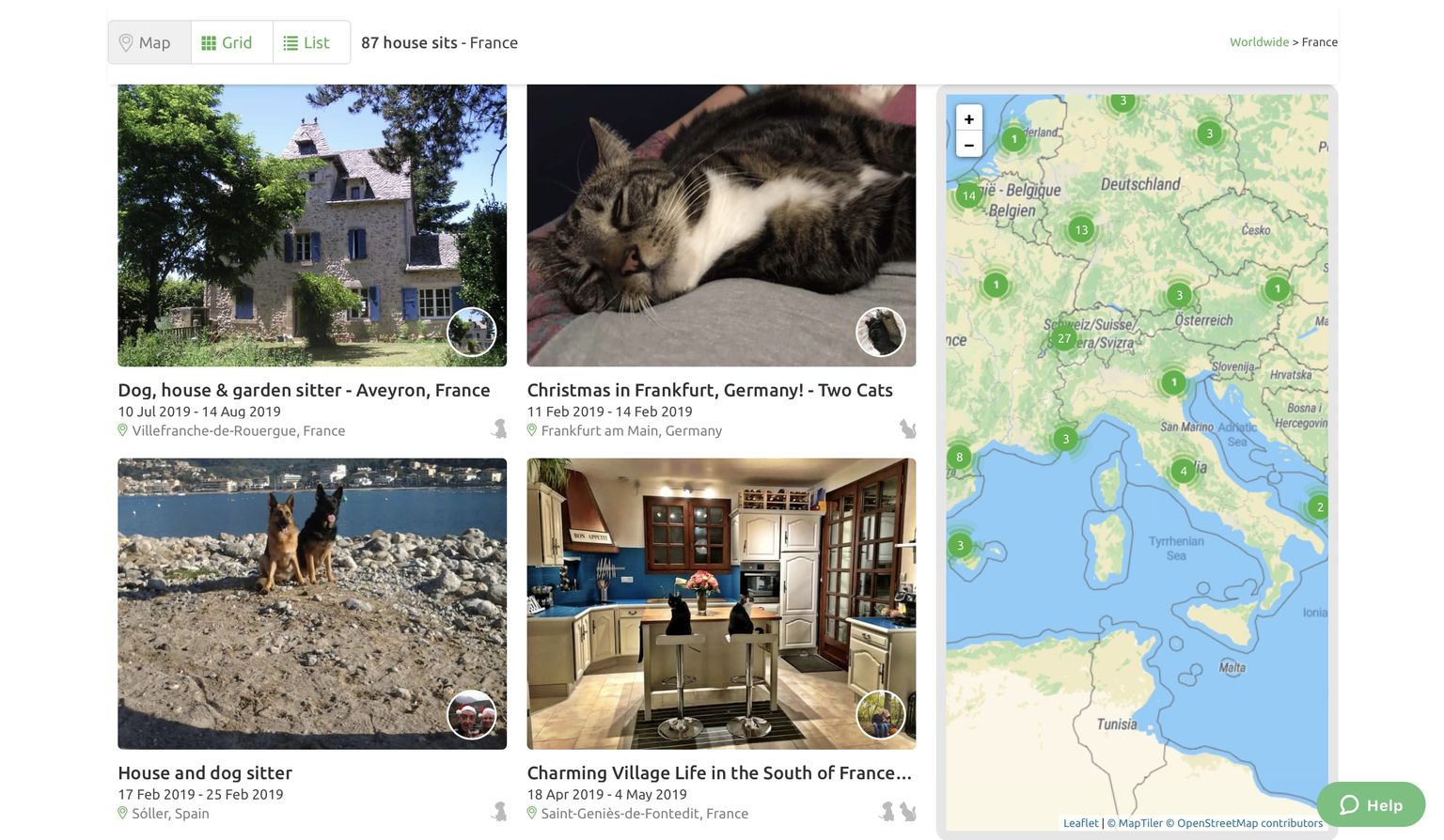
Task: Tap the map cluster marked 27
Action: pos(1064,338)
